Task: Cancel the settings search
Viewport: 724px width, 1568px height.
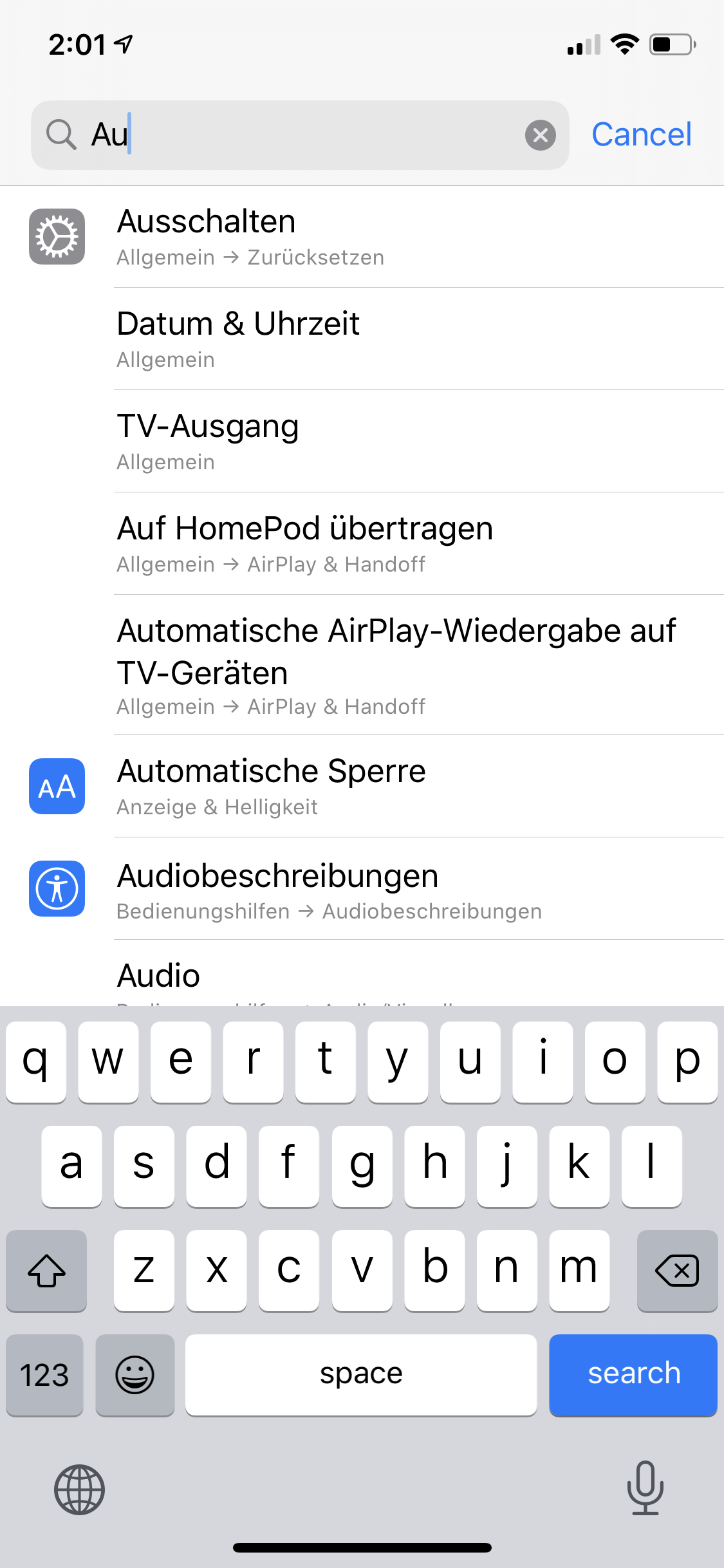Action: (641, 135)
